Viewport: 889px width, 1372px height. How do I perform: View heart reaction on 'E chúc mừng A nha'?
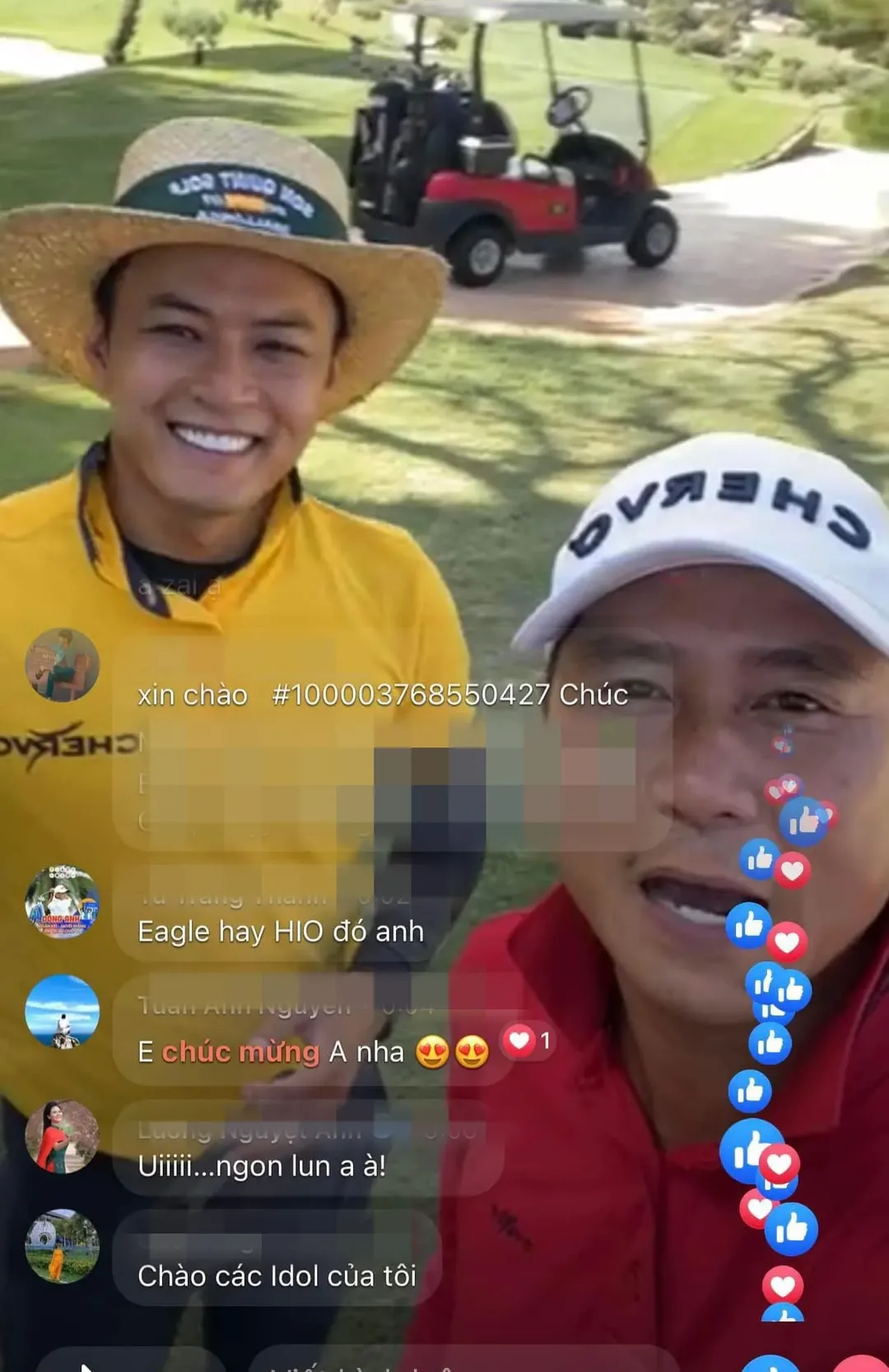528,1041
